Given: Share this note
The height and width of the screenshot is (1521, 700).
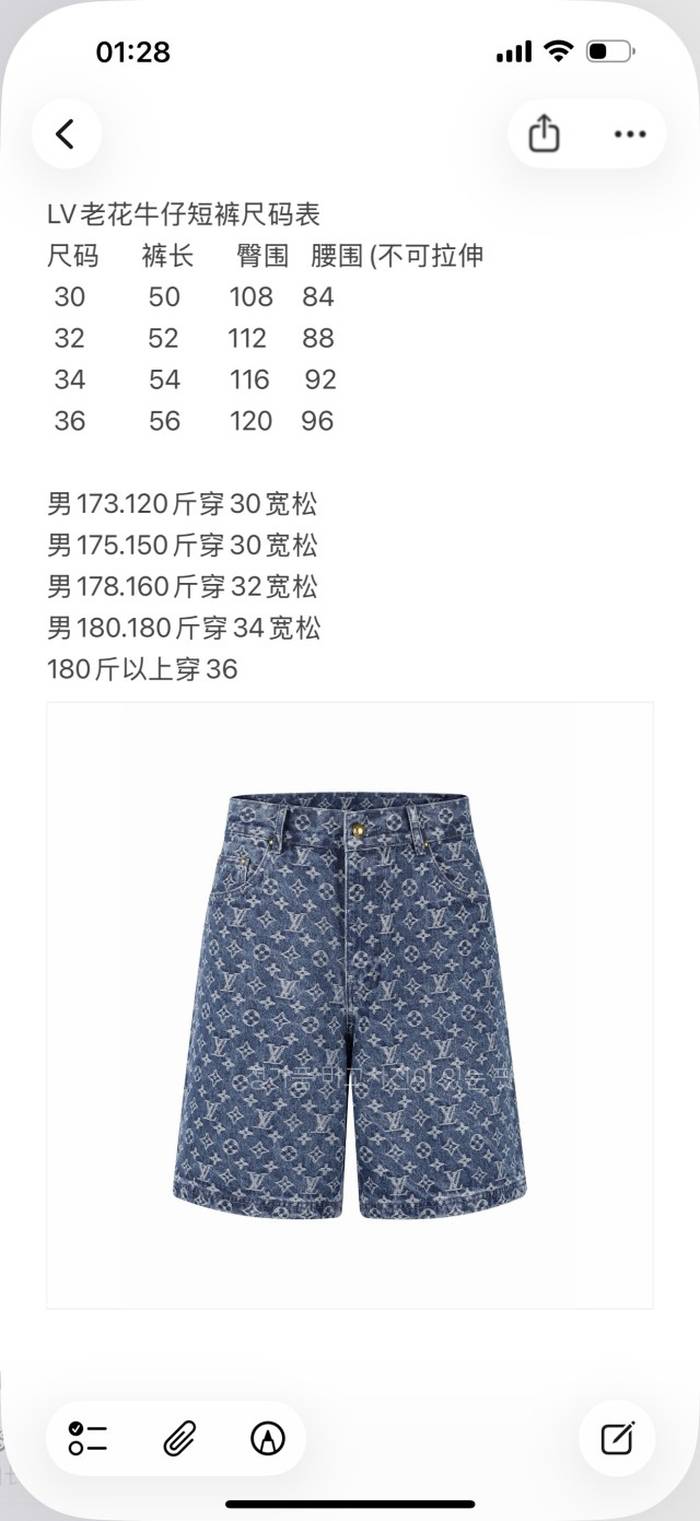Looking at the screenshot, I should pyautogui.click(x=543, y=134).
